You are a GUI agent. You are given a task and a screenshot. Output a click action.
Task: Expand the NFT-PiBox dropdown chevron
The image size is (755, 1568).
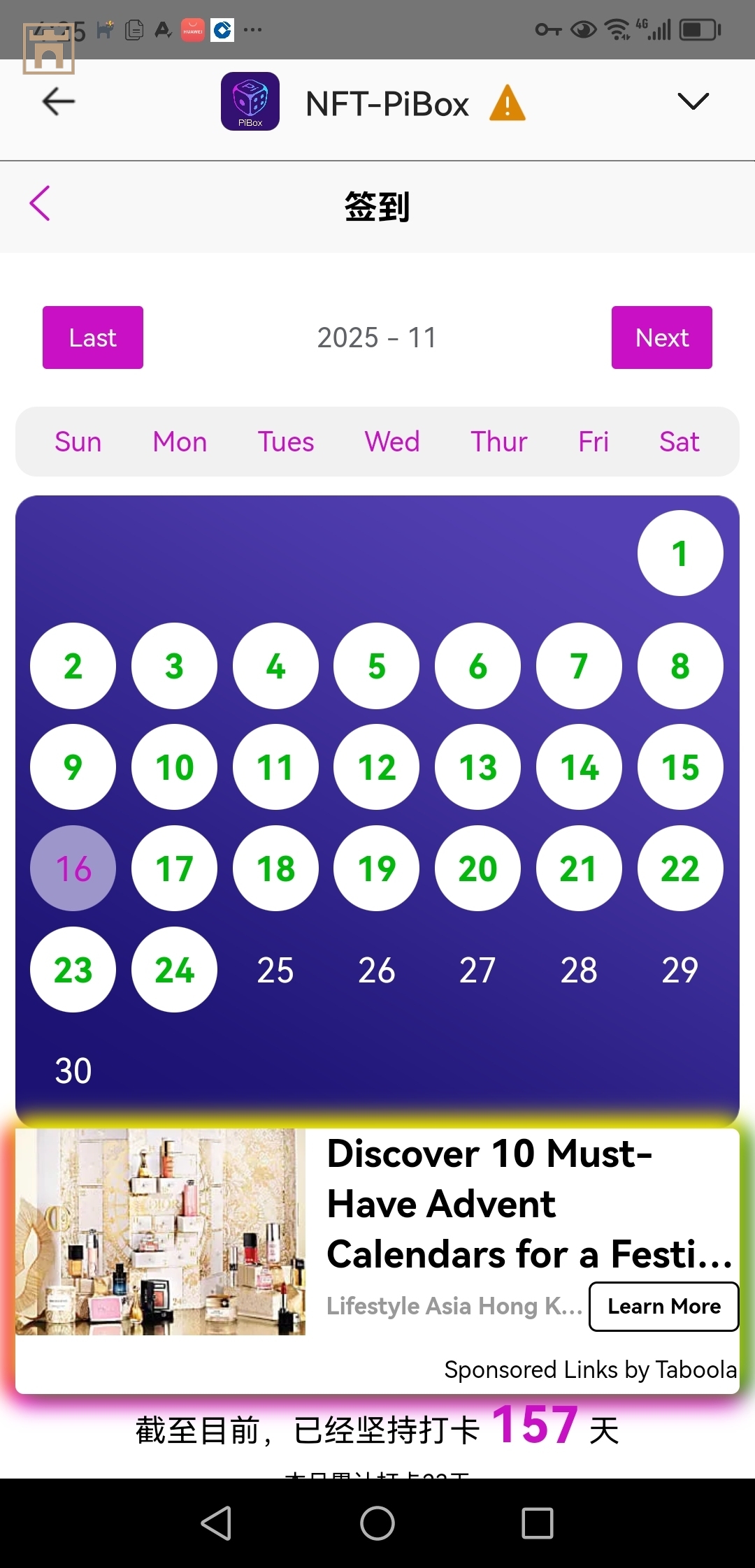click(693, 102)
